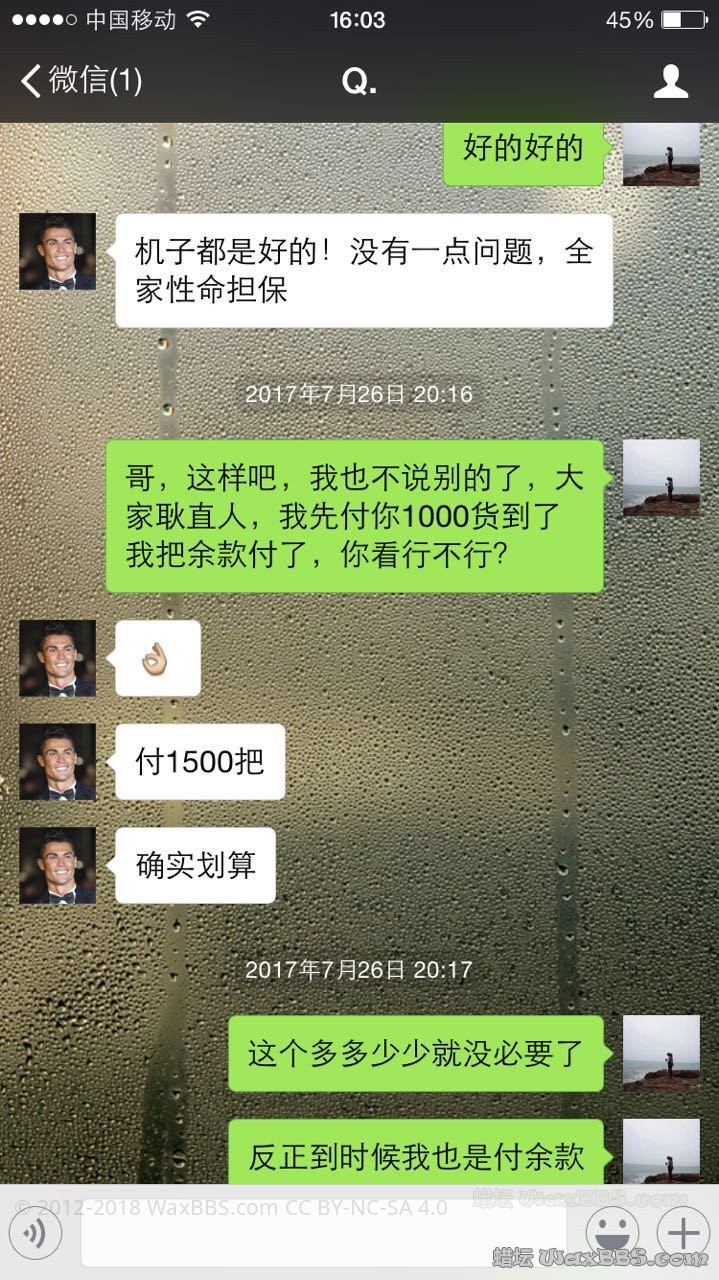
Task: Open my avatar beside 这个多多少少就没必要了
Action: (x=661, y=1053)
